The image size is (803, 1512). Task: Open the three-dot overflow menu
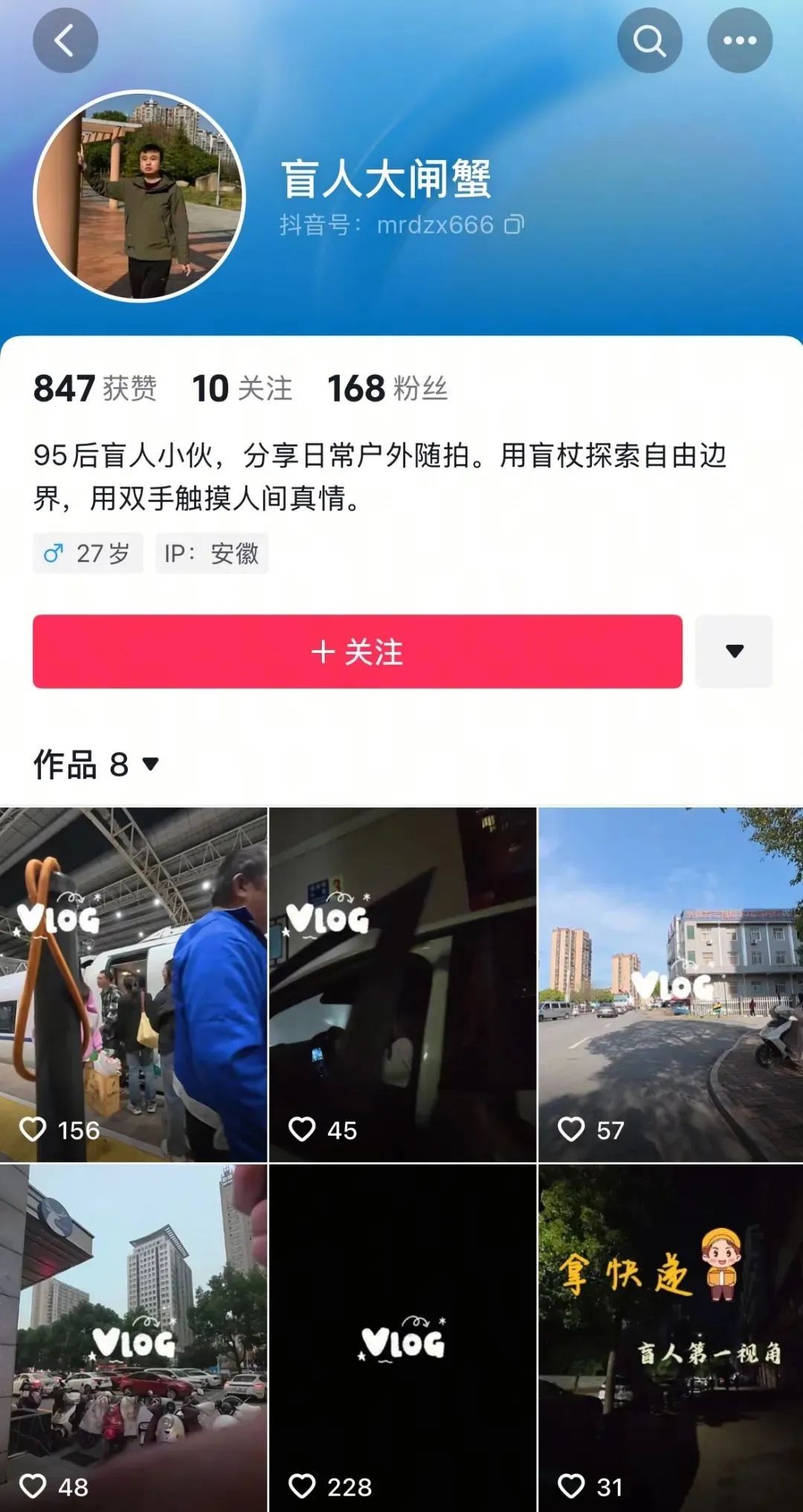pos(739,41)
